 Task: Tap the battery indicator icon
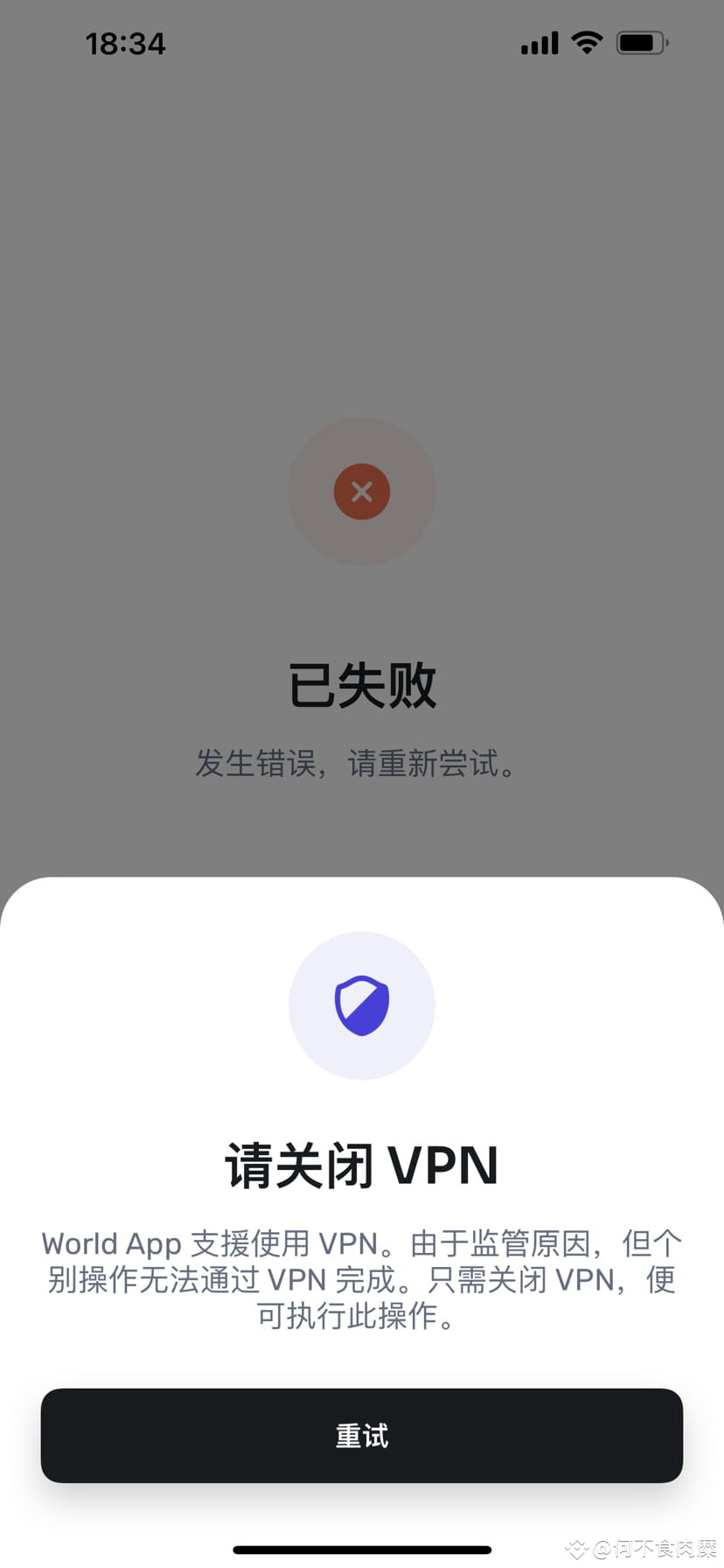(x=641, y=42)
